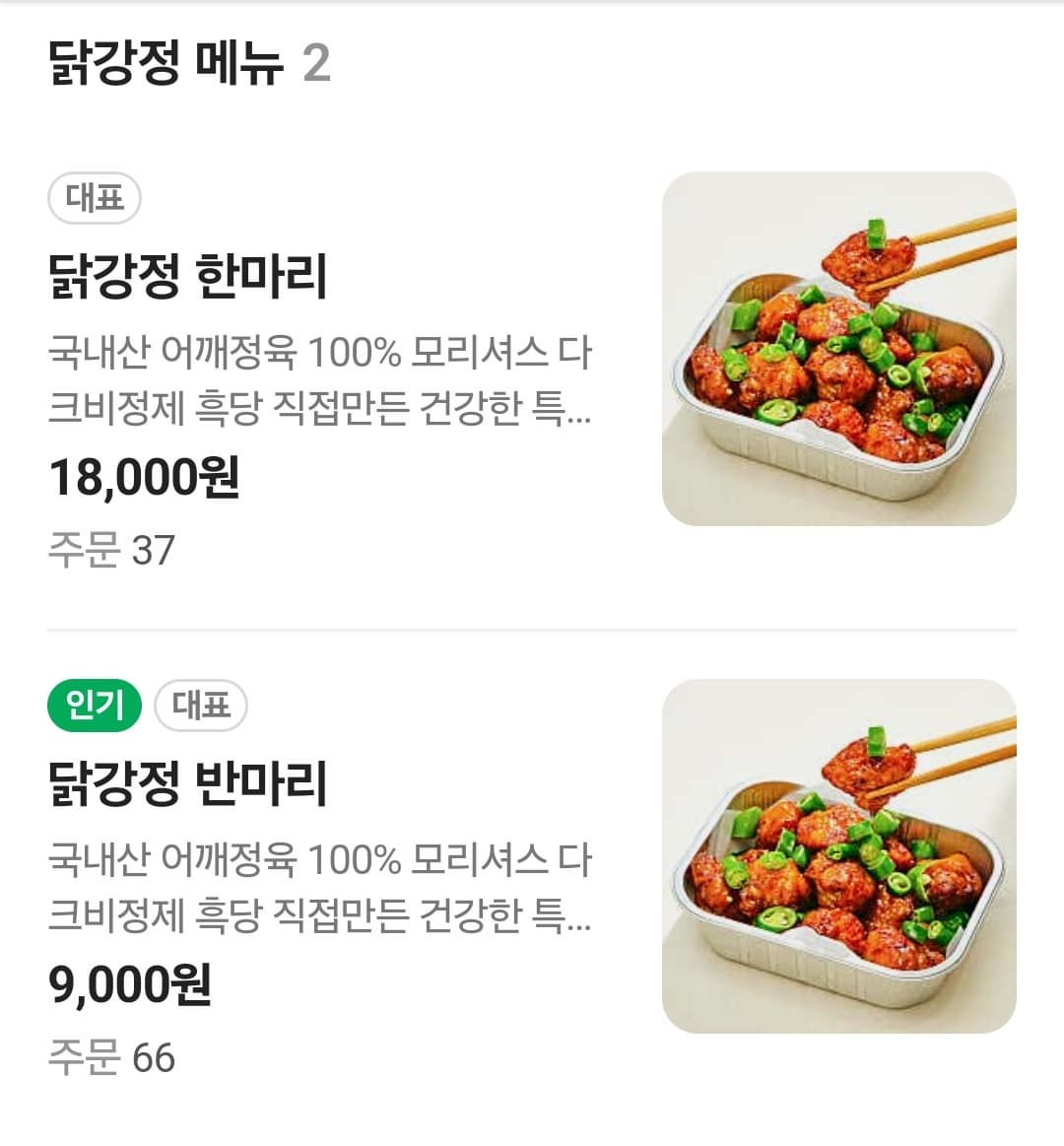This screenshot has width=1064, height=1146.
Task: Click the 대표 badge on 닭강정 한마리
Action: (95, 198)
